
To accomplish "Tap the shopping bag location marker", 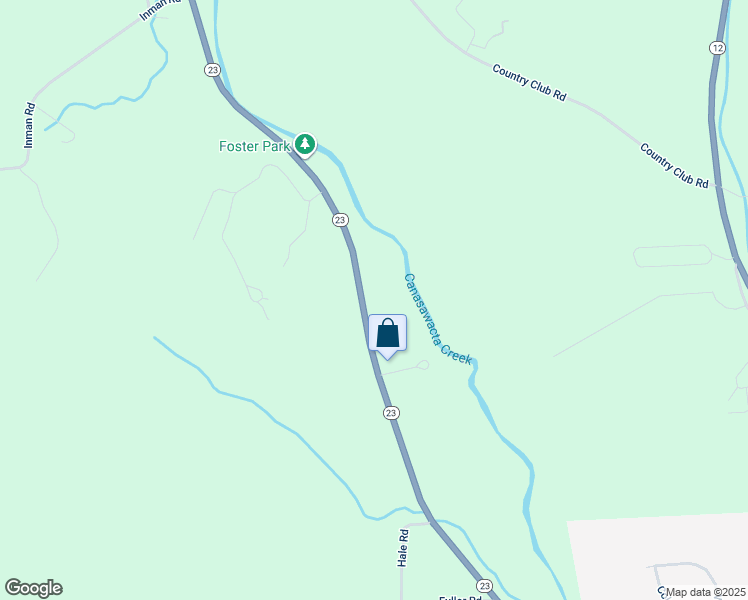I will 388,334.
